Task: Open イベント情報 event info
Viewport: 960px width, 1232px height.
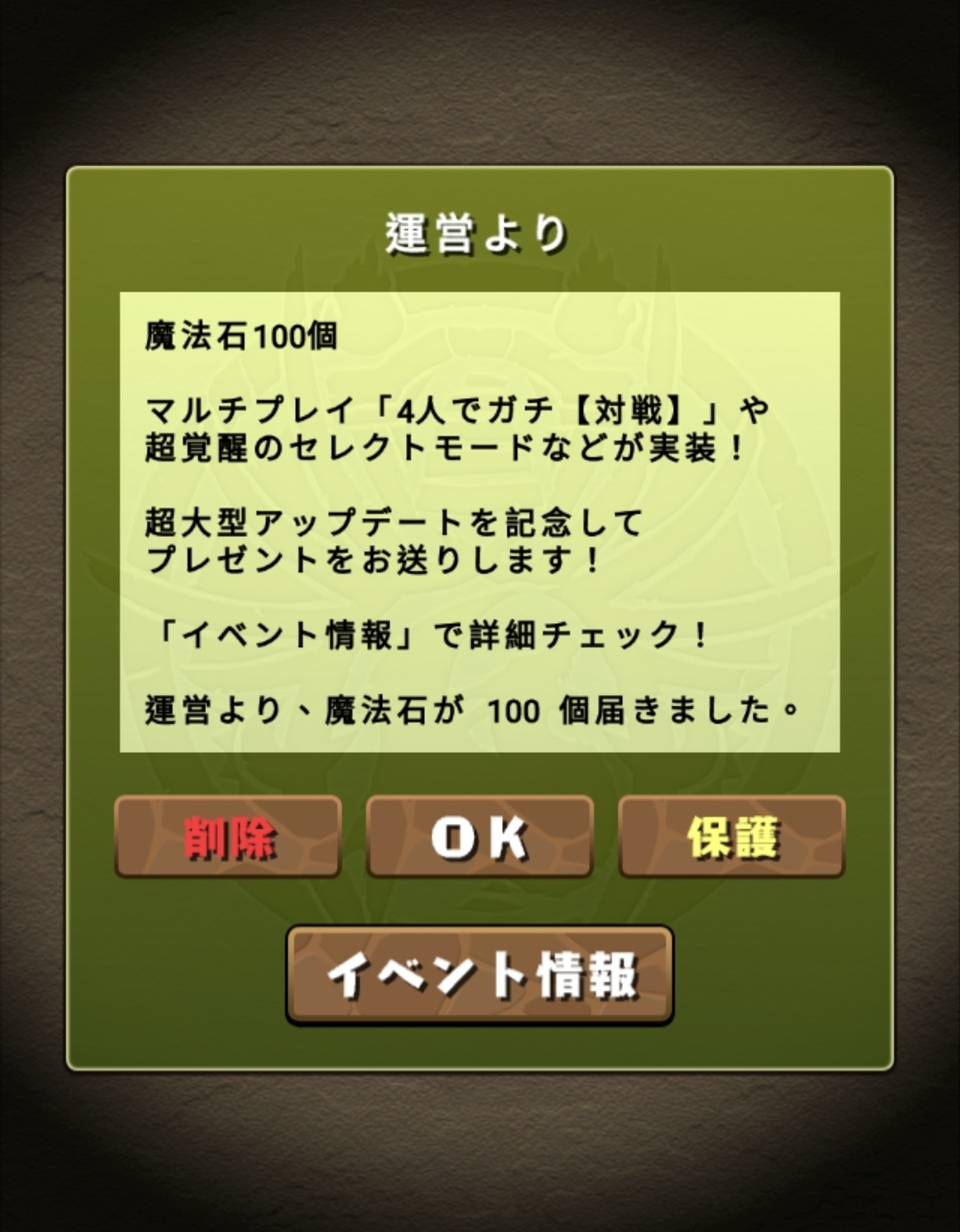Action: 479,975
